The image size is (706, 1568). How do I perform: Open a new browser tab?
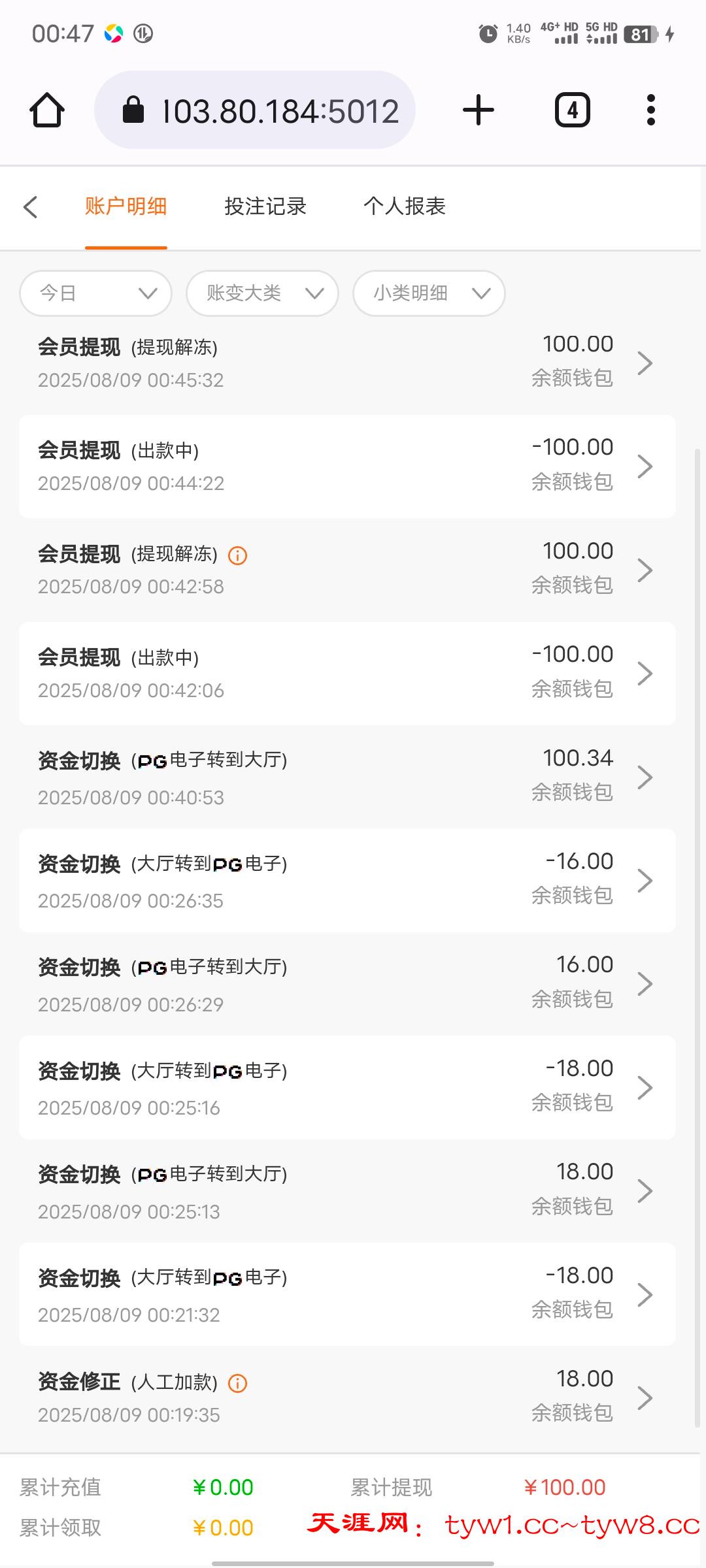point(478,110)
